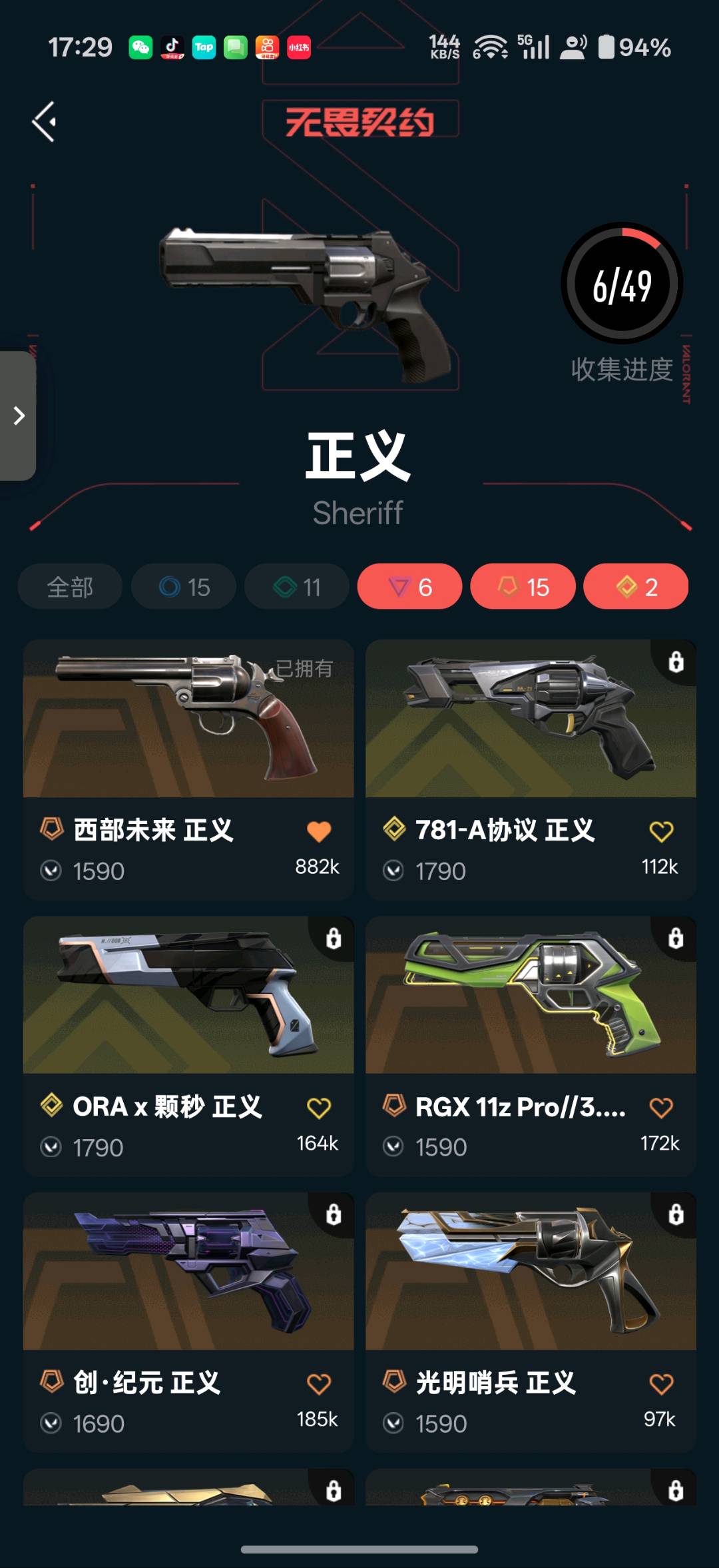This screenshot has width=719, height=1568.
Task: Toggle the green tier filter showing 11
Action: 297,587
